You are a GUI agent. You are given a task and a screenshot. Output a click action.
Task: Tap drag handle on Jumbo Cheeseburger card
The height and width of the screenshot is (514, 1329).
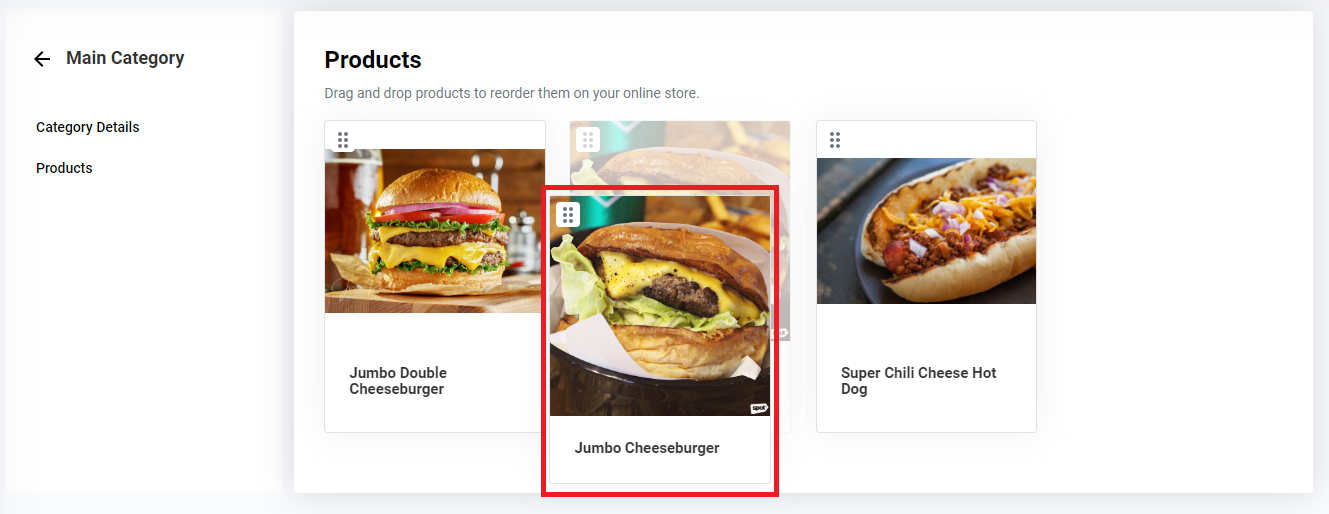[568, 214]
